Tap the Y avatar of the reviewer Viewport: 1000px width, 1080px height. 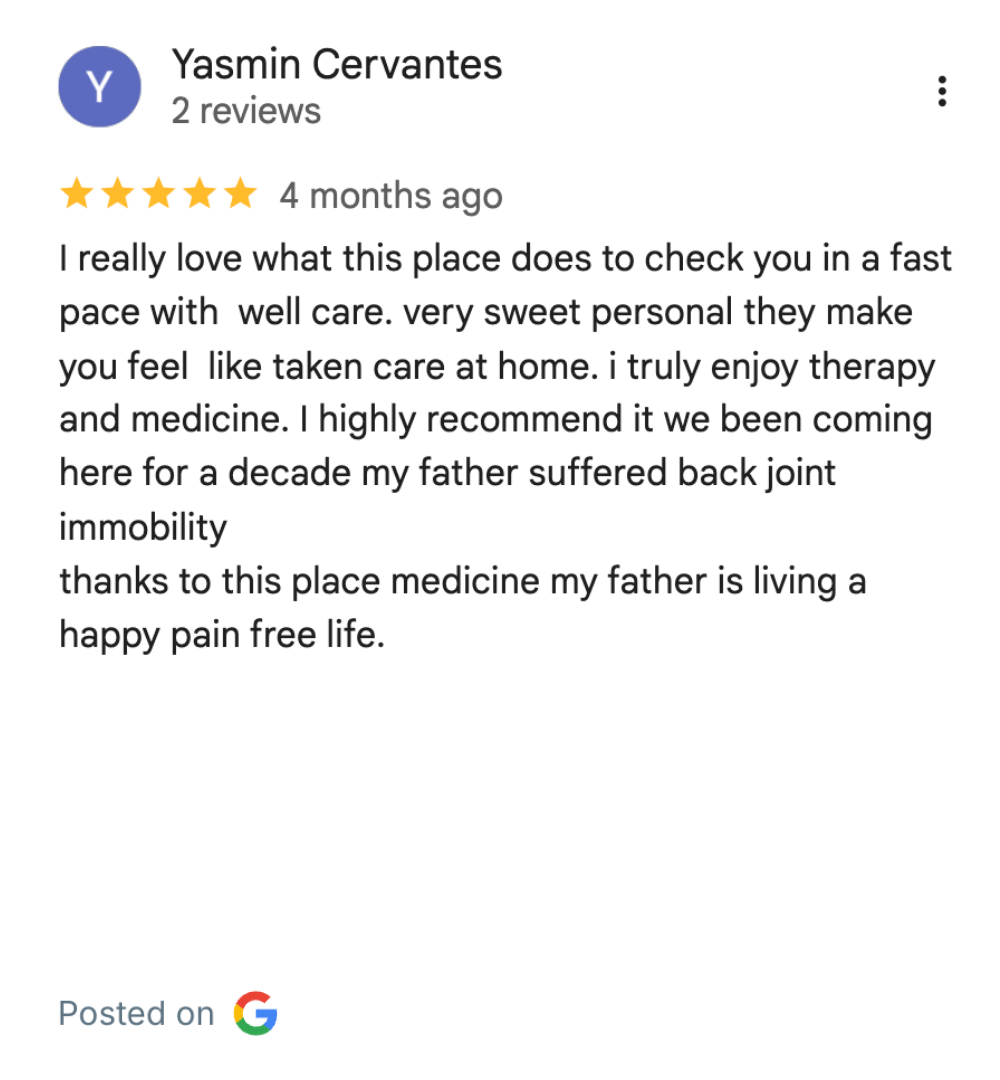pyautogui.click(x=98, y=88)
